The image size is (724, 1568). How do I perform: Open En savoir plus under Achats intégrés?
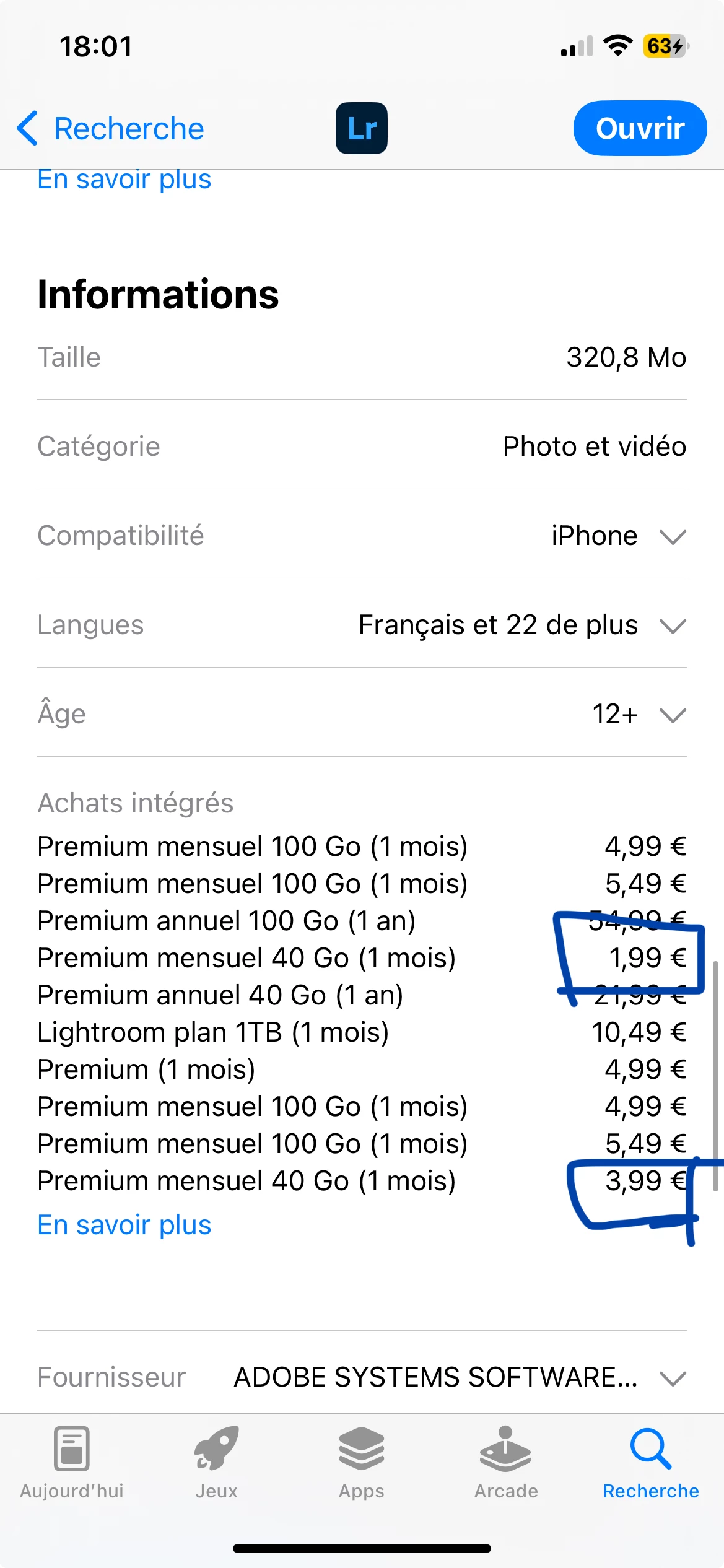(124, 1225)
